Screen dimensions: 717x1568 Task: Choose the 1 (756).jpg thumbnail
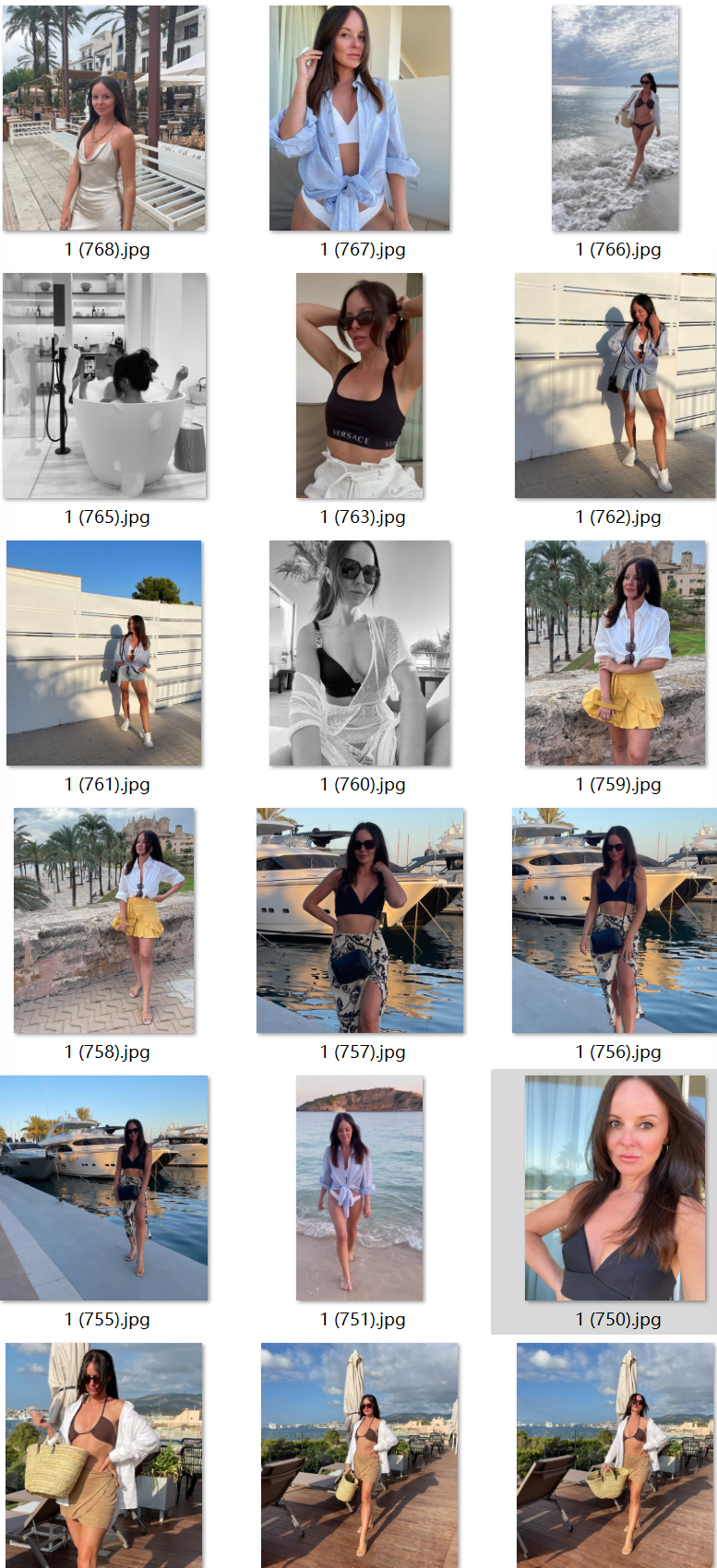coord(615,921)
